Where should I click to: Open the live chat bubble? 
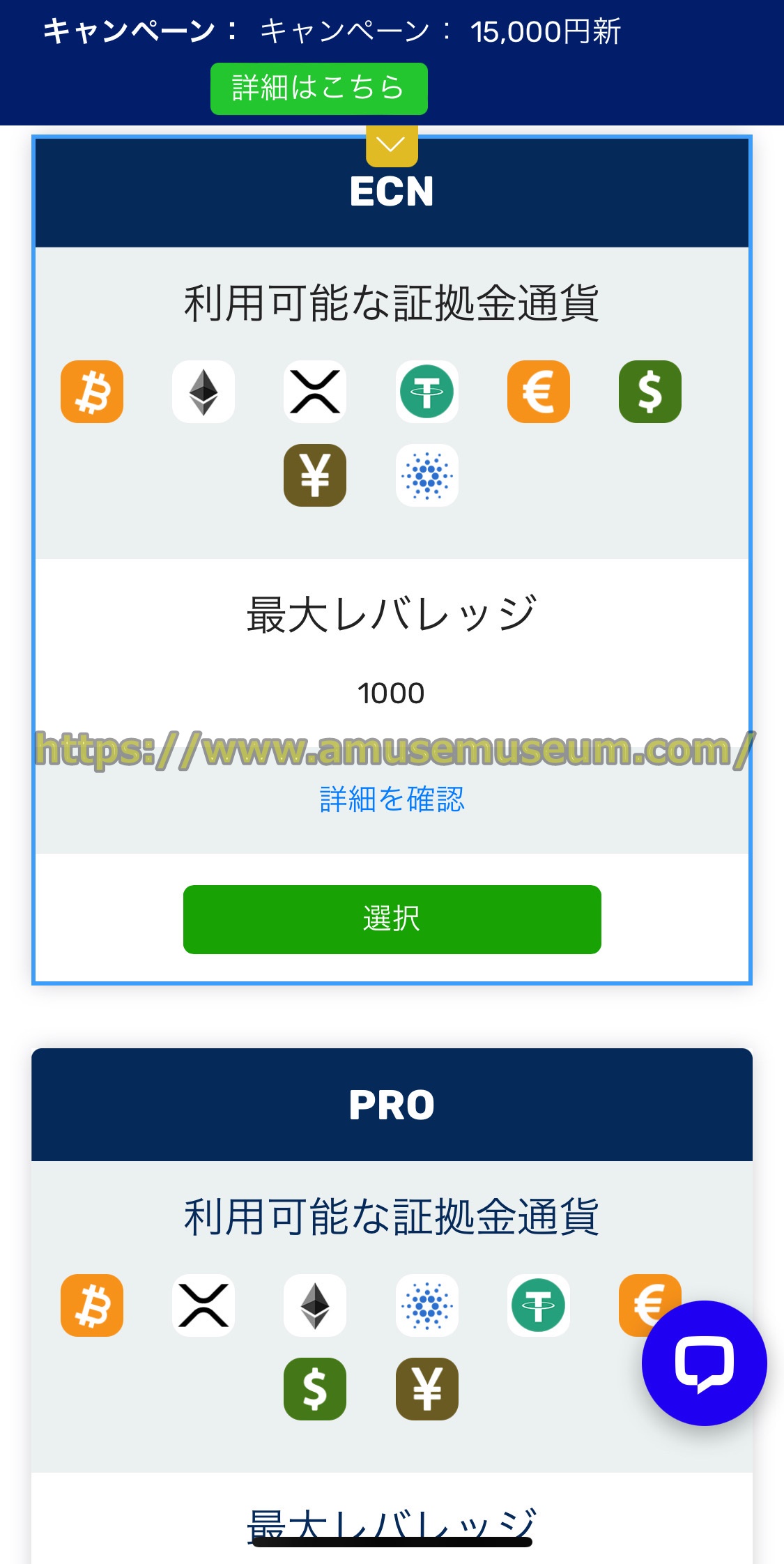[704, 1363]
